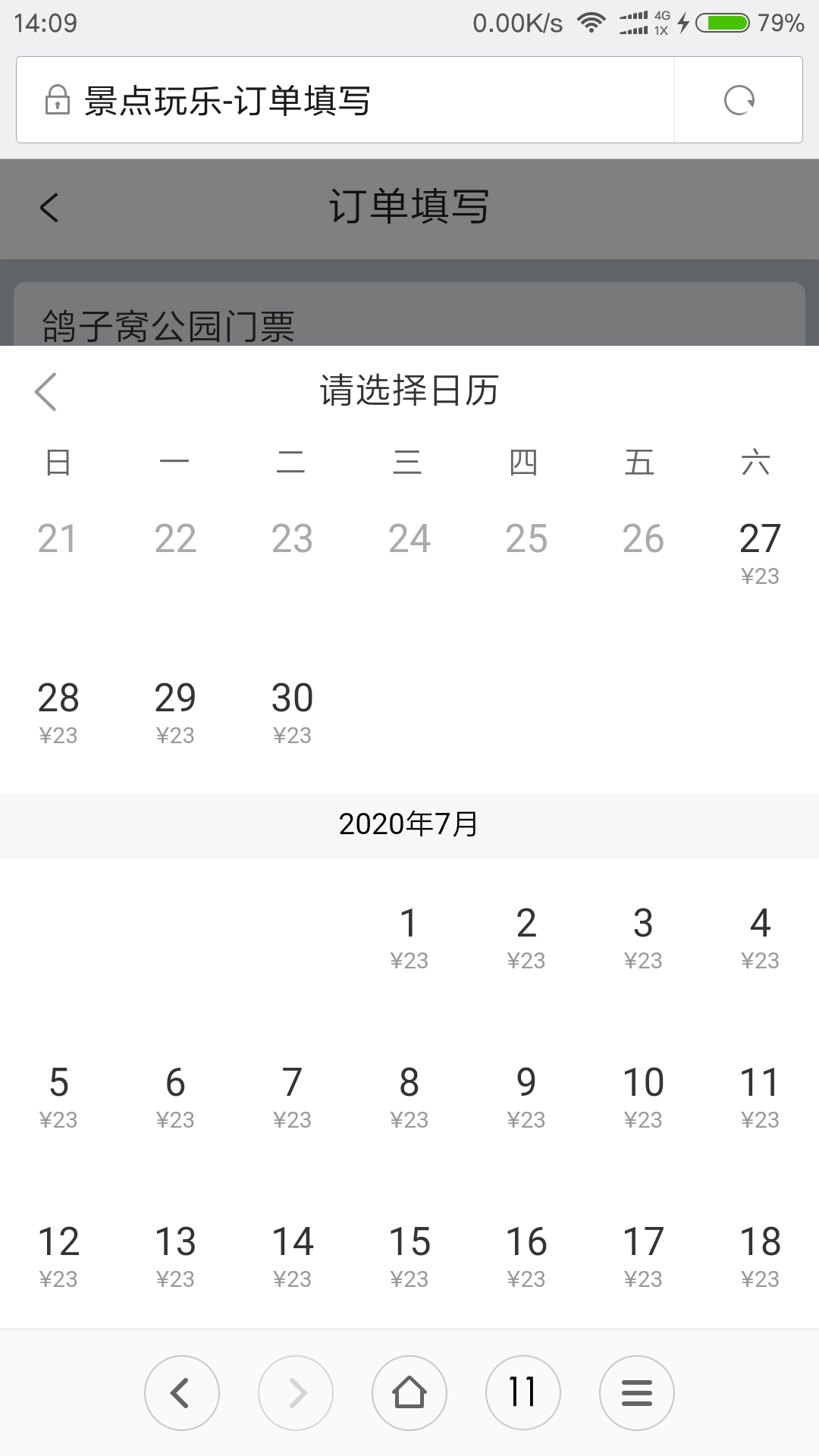Go back using the browser's bottom back button

click(x=181, y=1393)
